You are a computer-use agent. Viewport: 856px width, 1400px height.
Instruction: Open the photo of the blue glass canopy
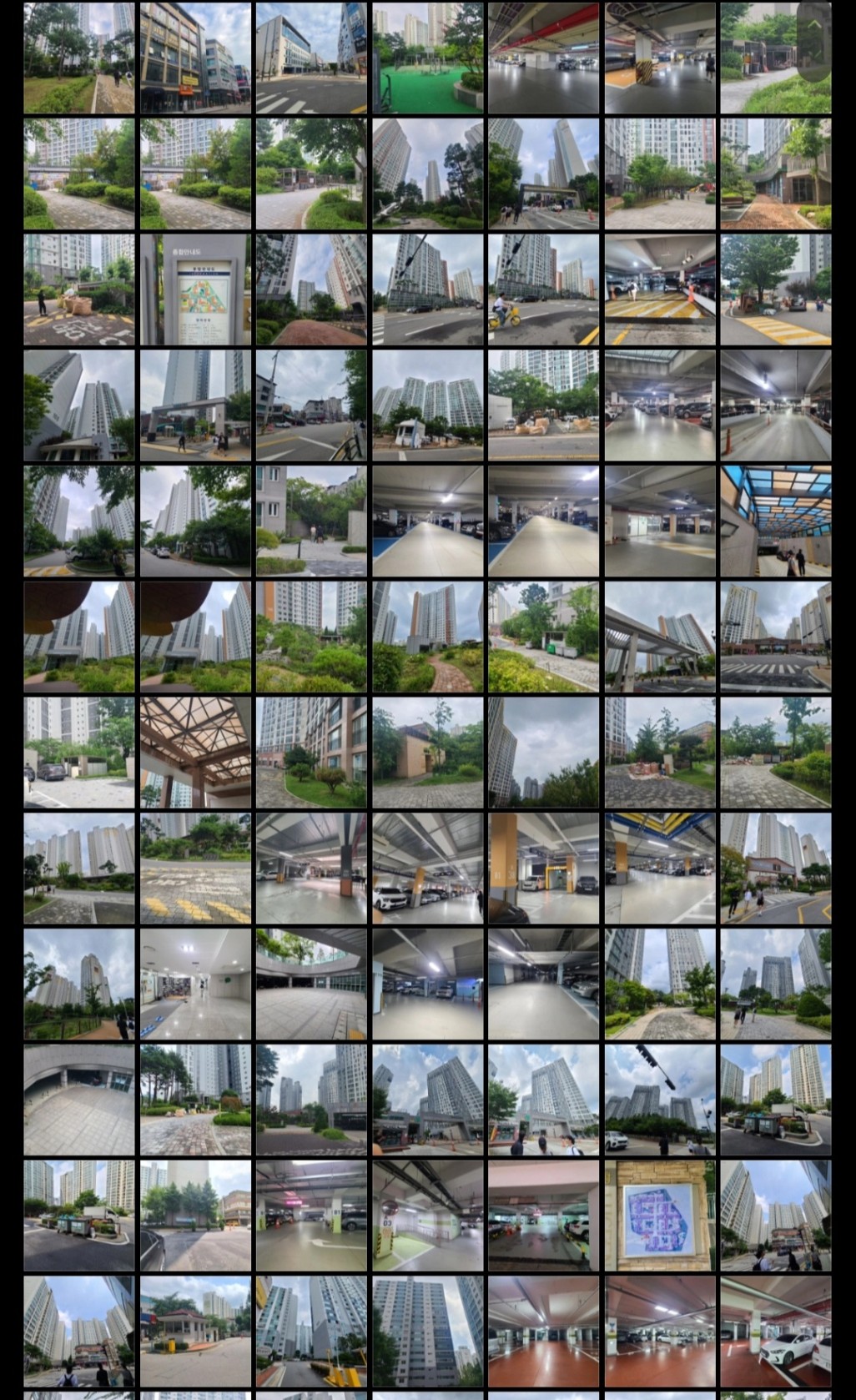point(775,521)
